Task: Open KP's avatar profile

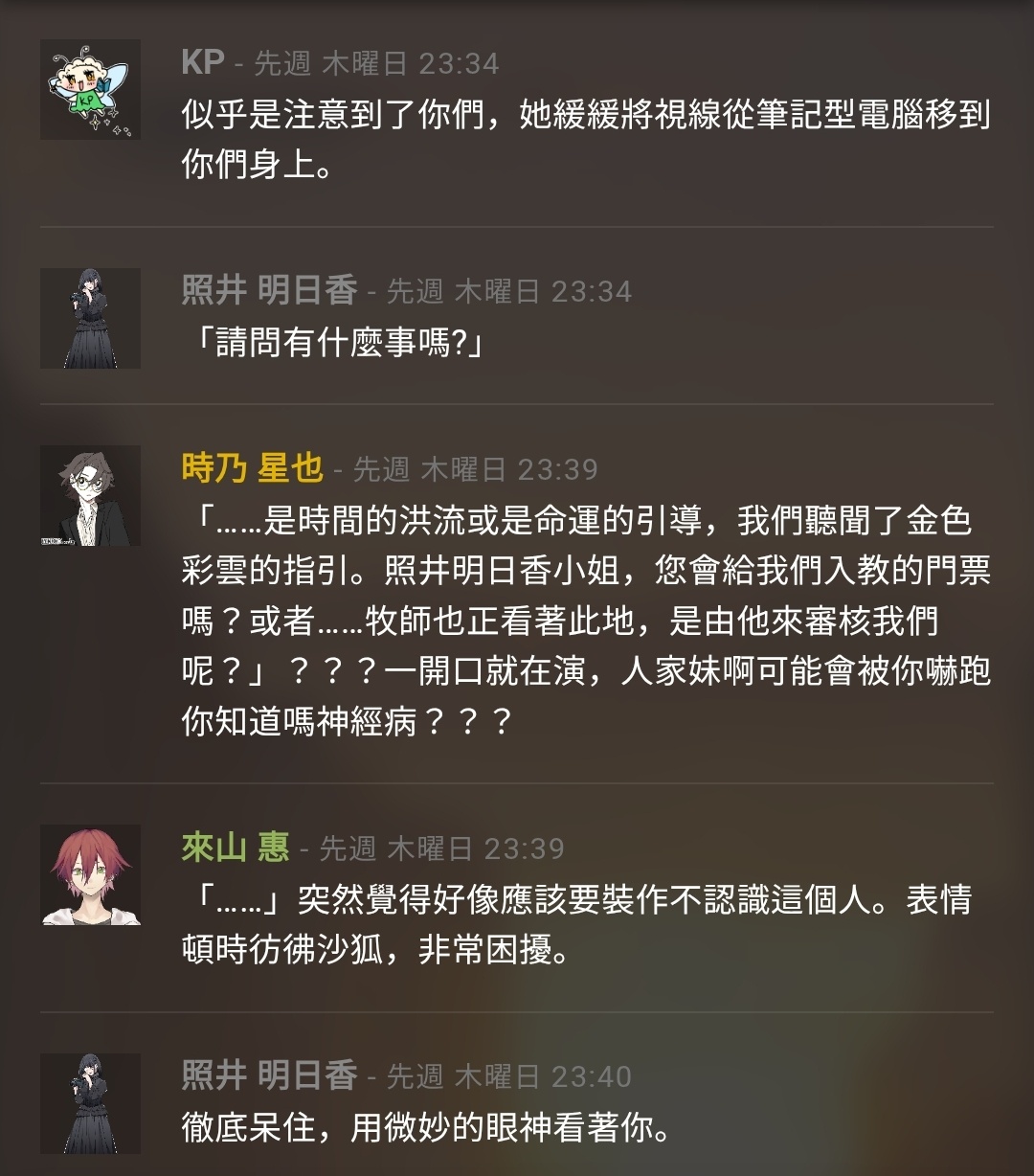Action: tap(90, 89)
